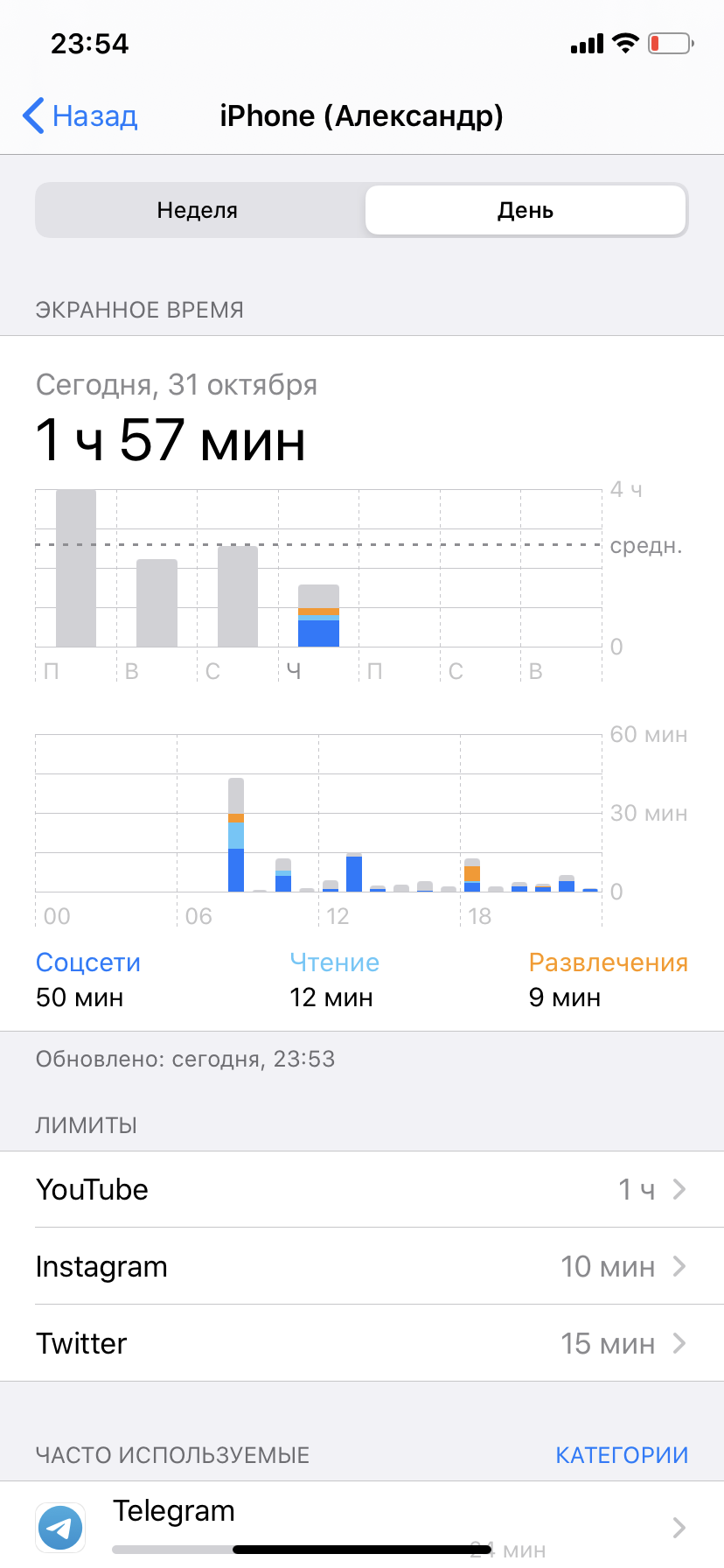Tap the battery indicator icon
The width and height of the screenshot is (724, 1568).
coord(670,43)
